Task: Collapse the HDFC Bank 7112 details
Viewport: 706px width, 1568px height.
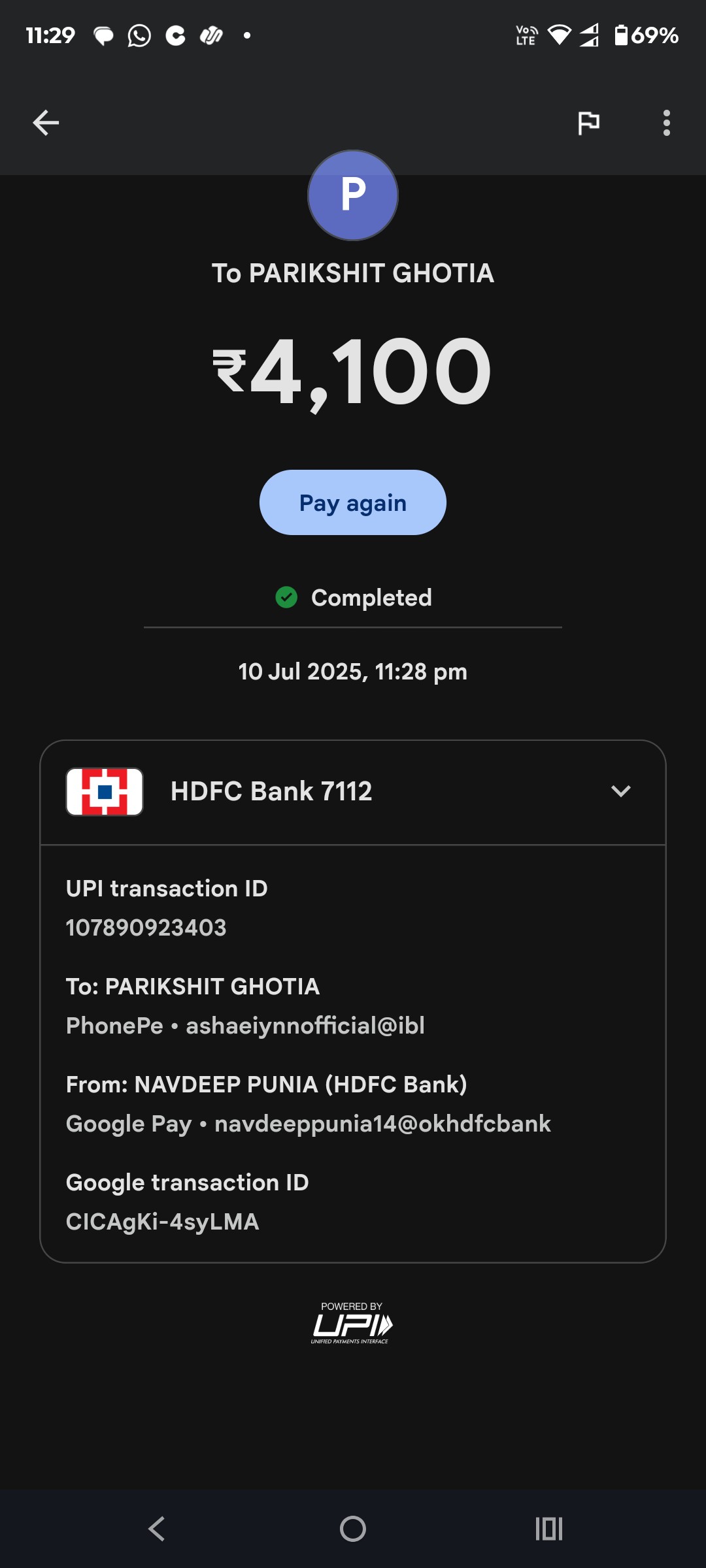Action: coord(620,791)
